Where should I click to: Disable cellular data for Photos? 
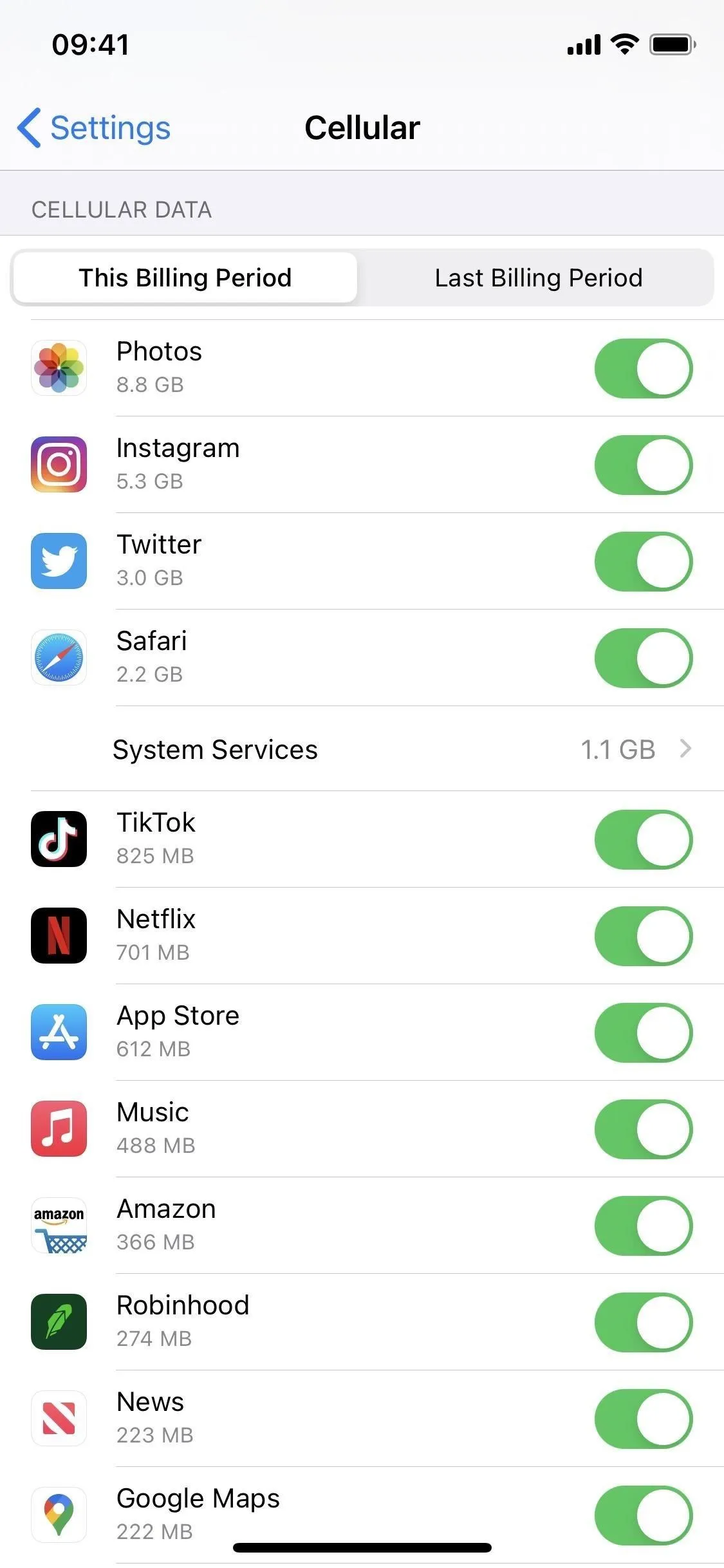pyautogui.click(x=644, y=368)
